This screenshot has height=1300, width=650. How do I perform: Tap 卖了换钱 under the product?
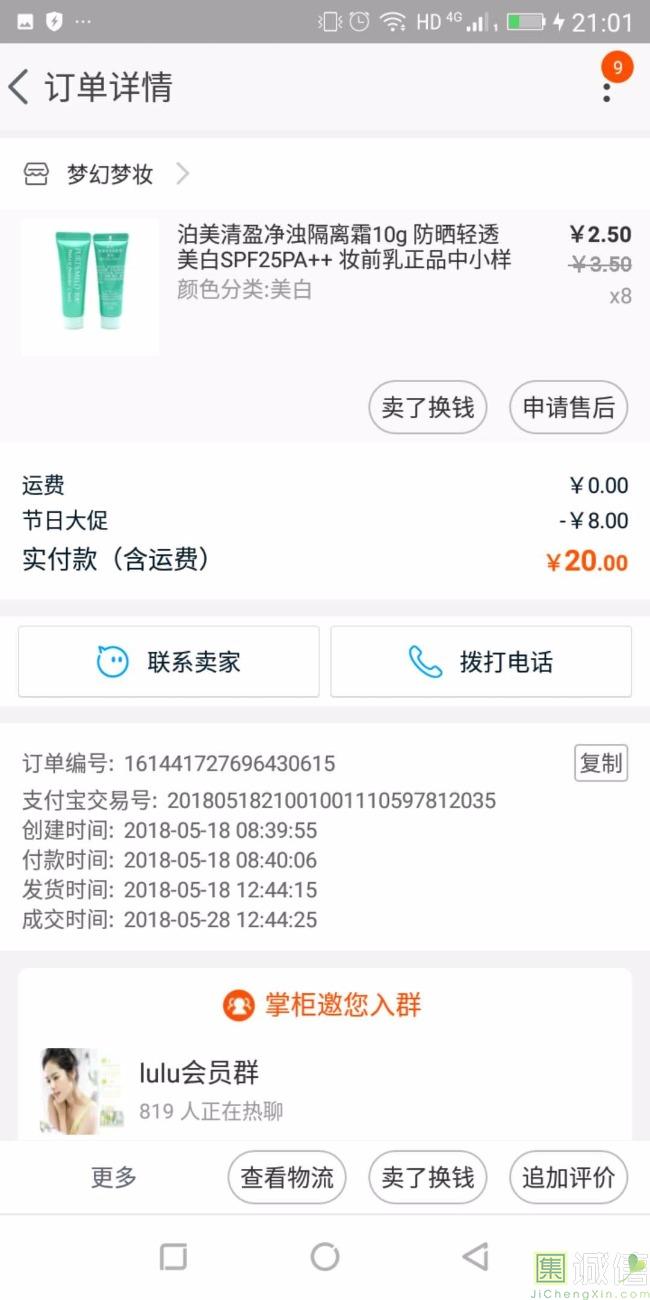(x=428, y=407)
